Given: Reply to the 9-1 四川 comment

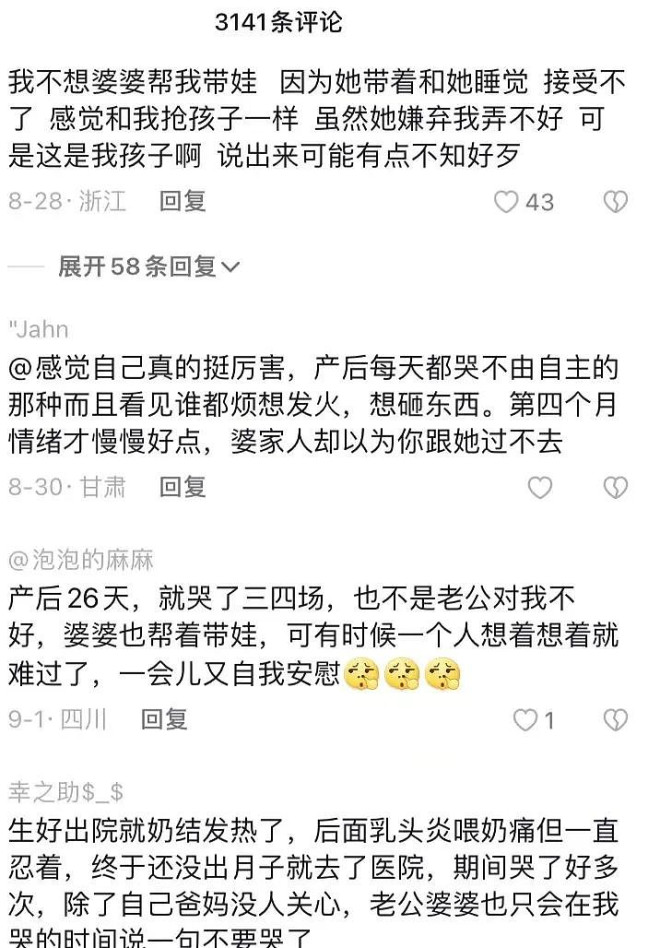Looking at the screenshot, I should tap(164, 719).
